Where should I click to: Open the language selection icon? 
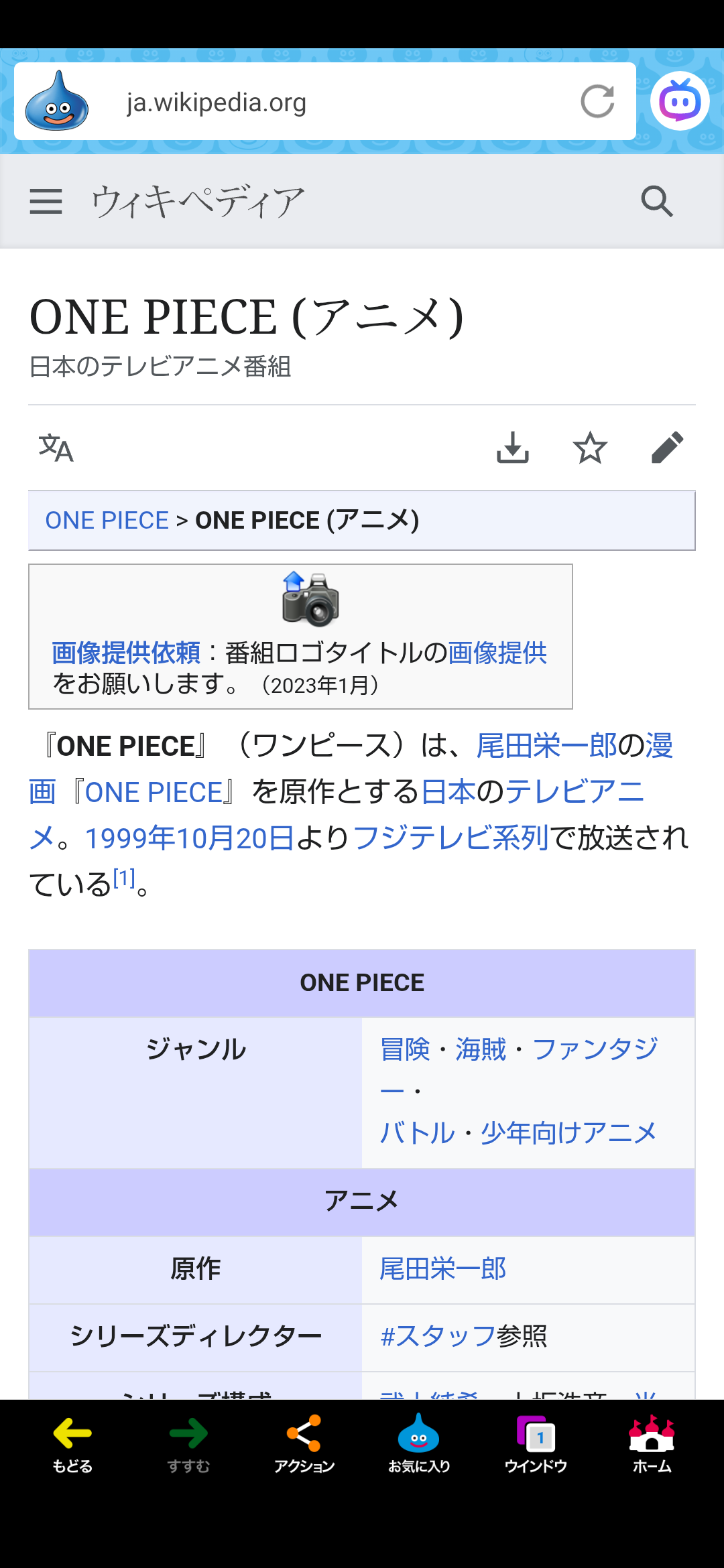coord(56,448)
